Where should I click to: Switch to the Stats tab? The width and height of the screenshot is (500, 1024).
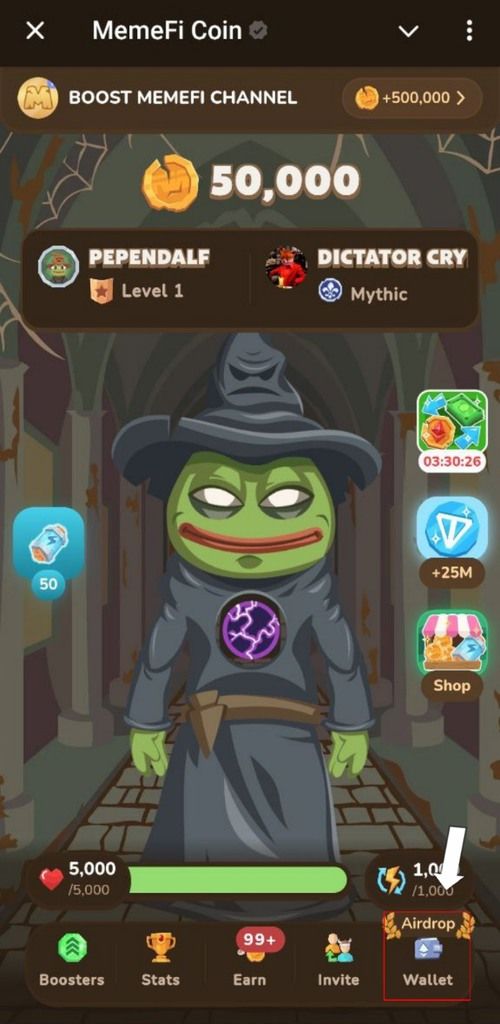161,957
